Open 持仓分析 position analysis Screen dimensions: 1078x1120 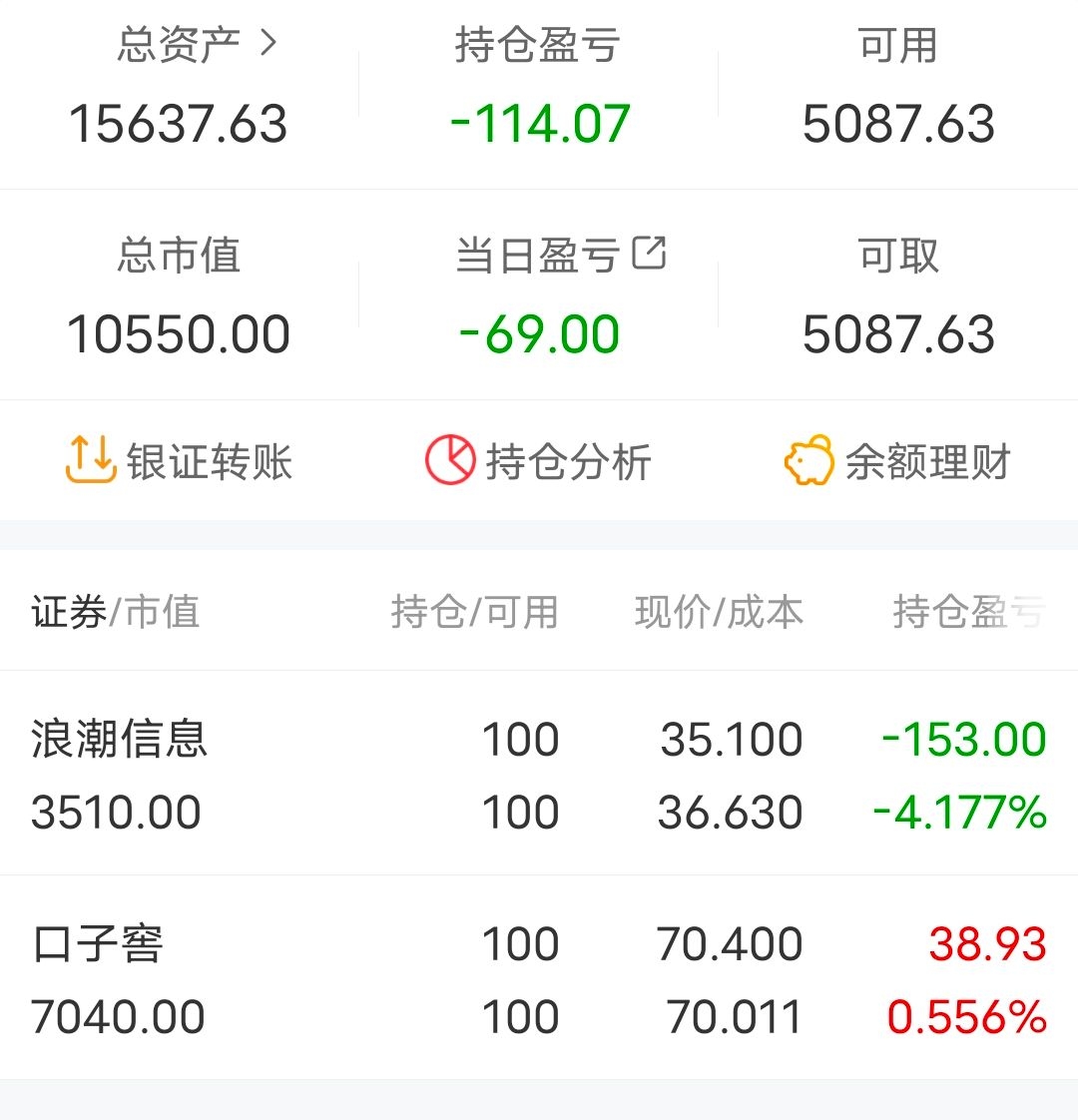[539, 461]
